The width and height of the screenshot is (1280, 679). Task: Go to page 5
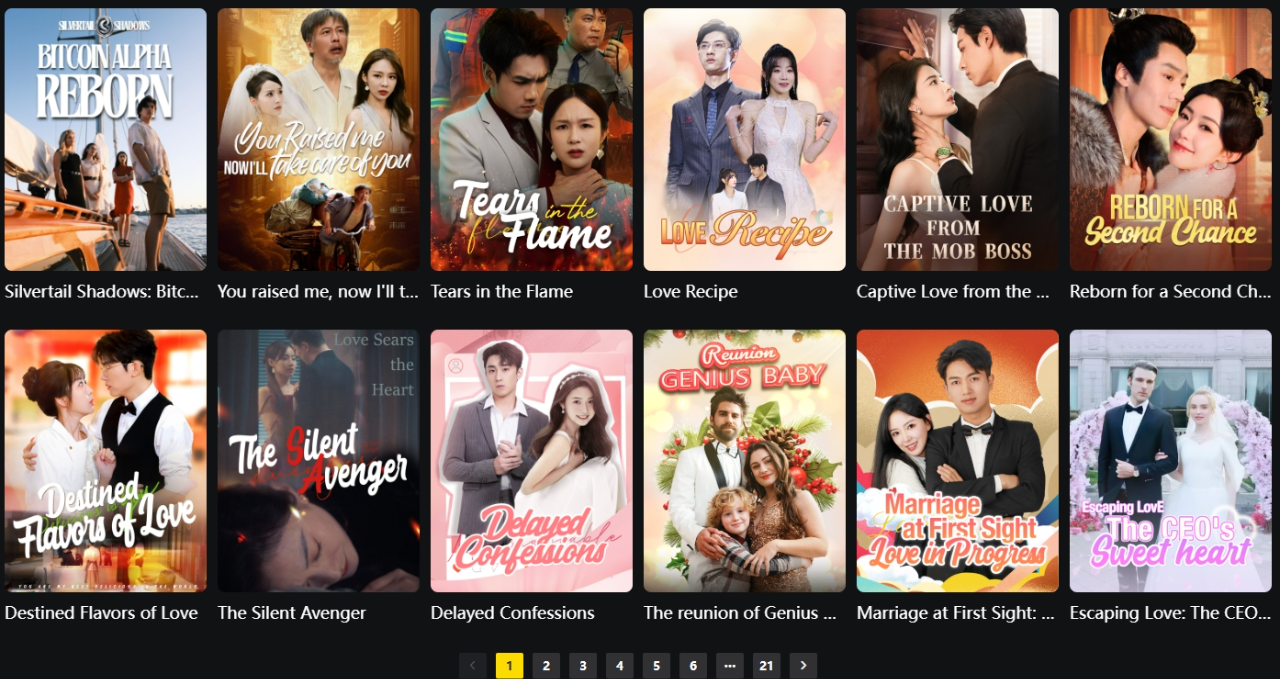pos(656,665)
